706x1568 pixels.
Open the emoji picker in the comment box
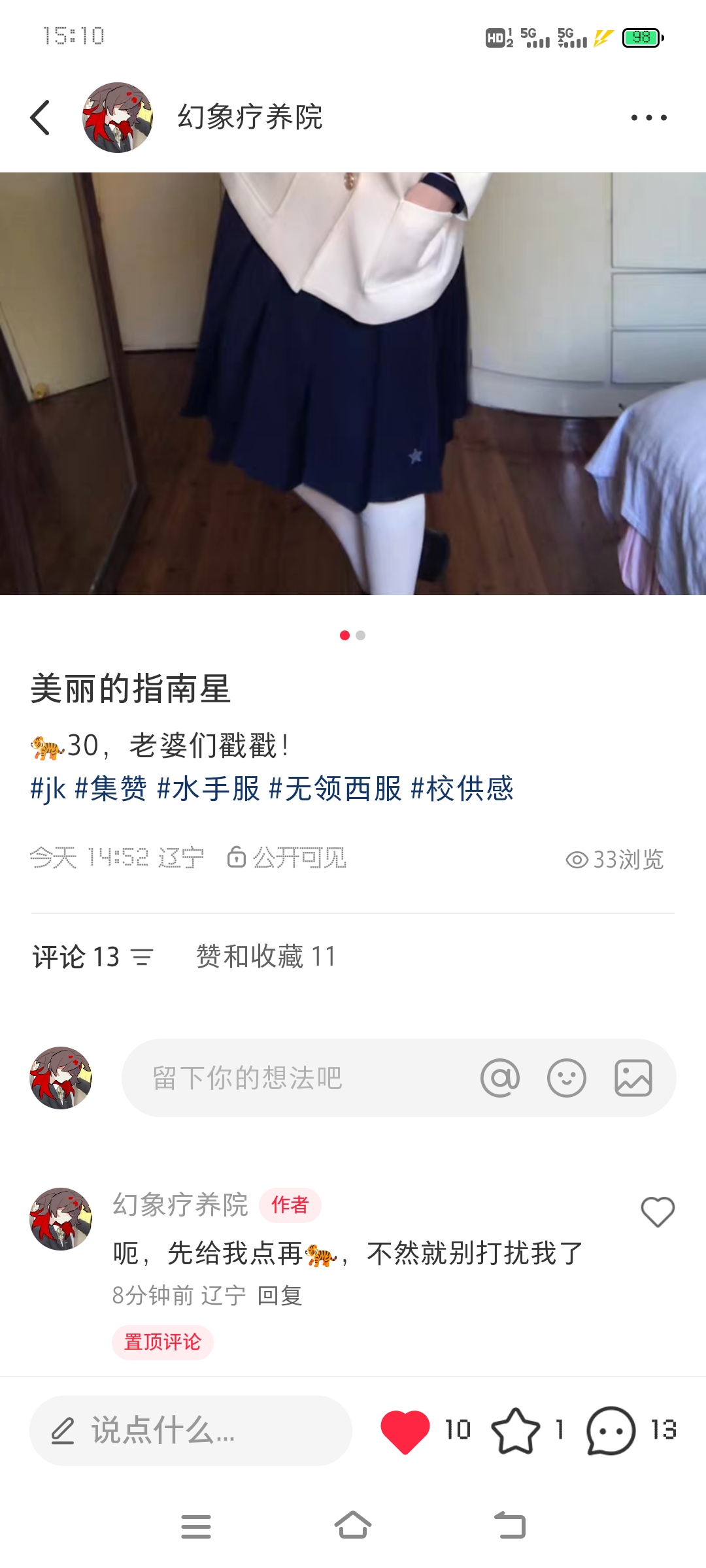click(567, 1078)
